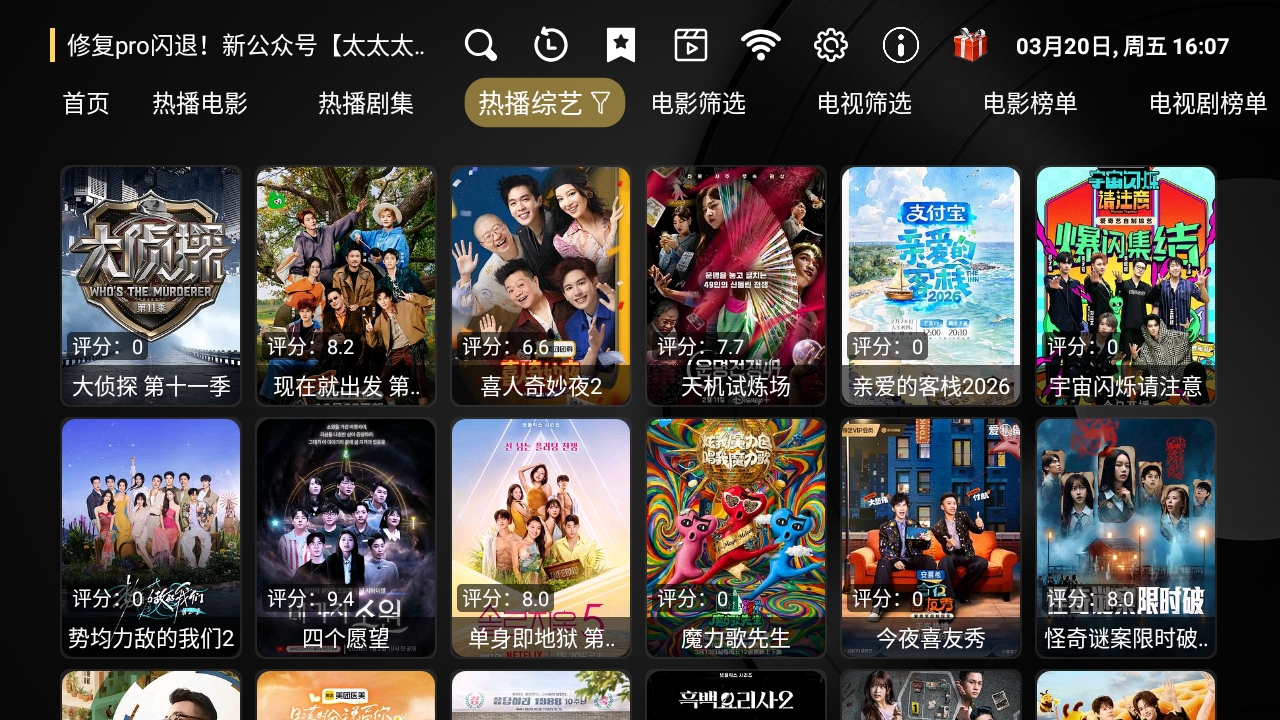Select the 魔力歌先生 card
The height and width of the screenshot is (720, 1280).
point(736,538)
